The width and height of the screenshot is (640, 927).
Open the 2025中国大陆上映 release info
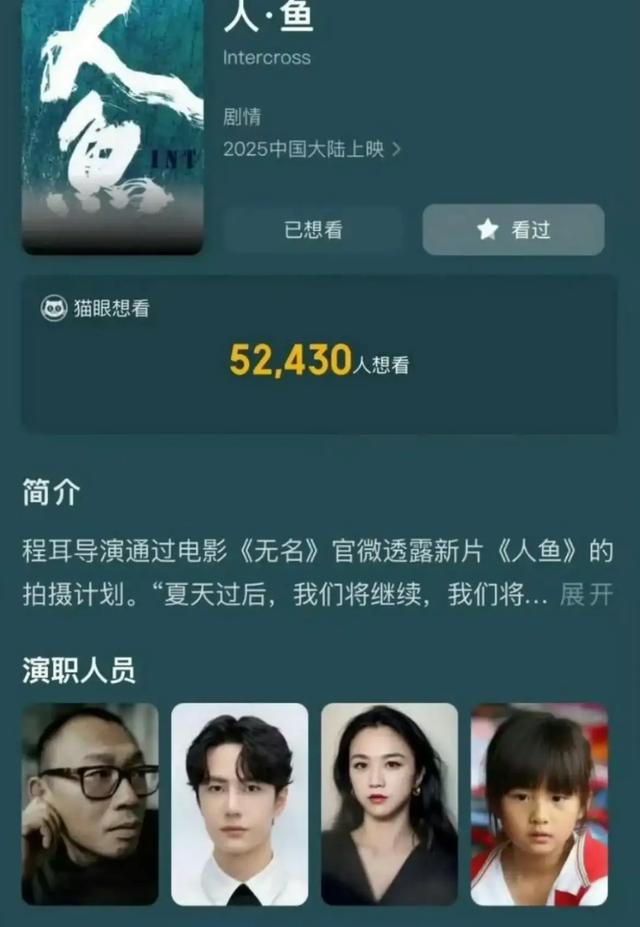pyautogui.click(x=312, y=149)
